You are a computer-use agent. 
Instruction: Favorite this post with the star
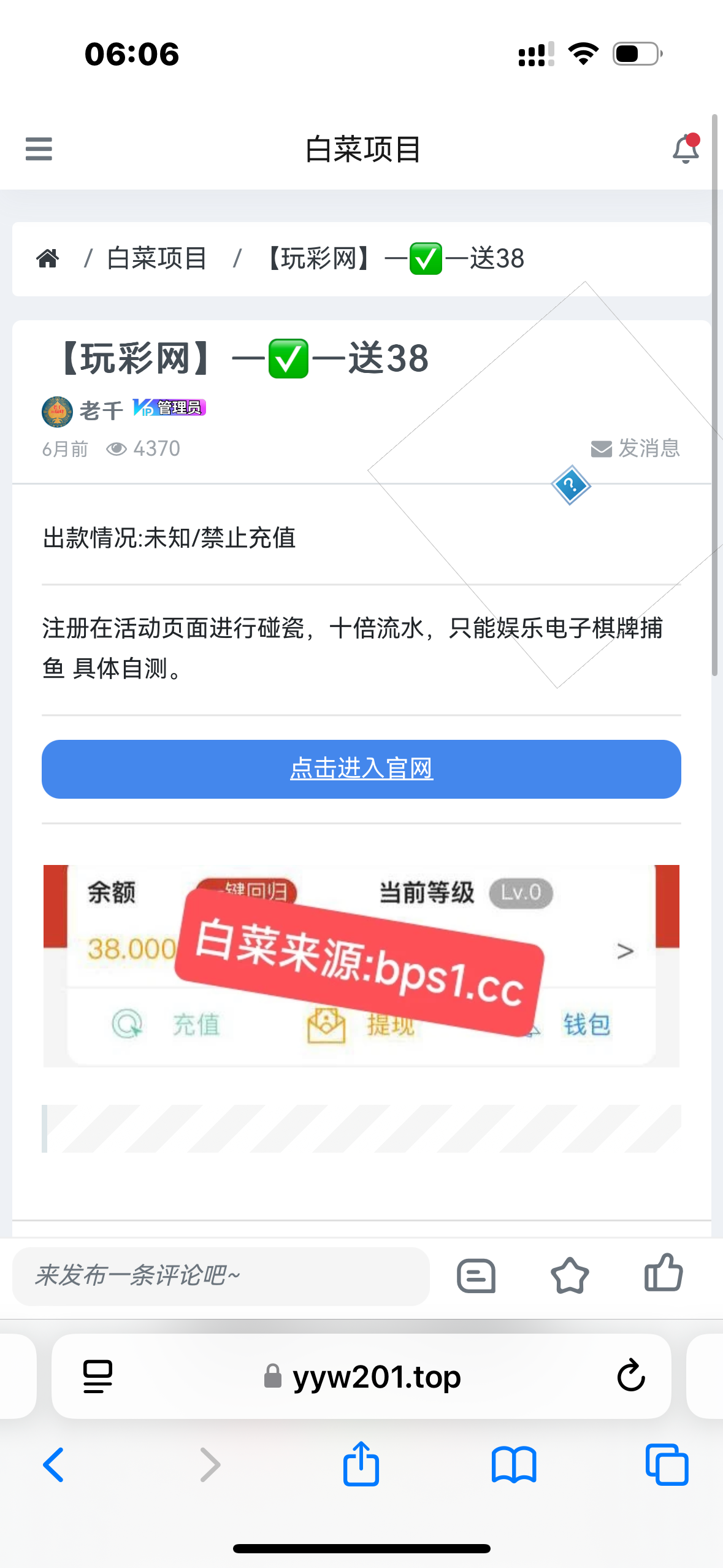click(570, 1276)
